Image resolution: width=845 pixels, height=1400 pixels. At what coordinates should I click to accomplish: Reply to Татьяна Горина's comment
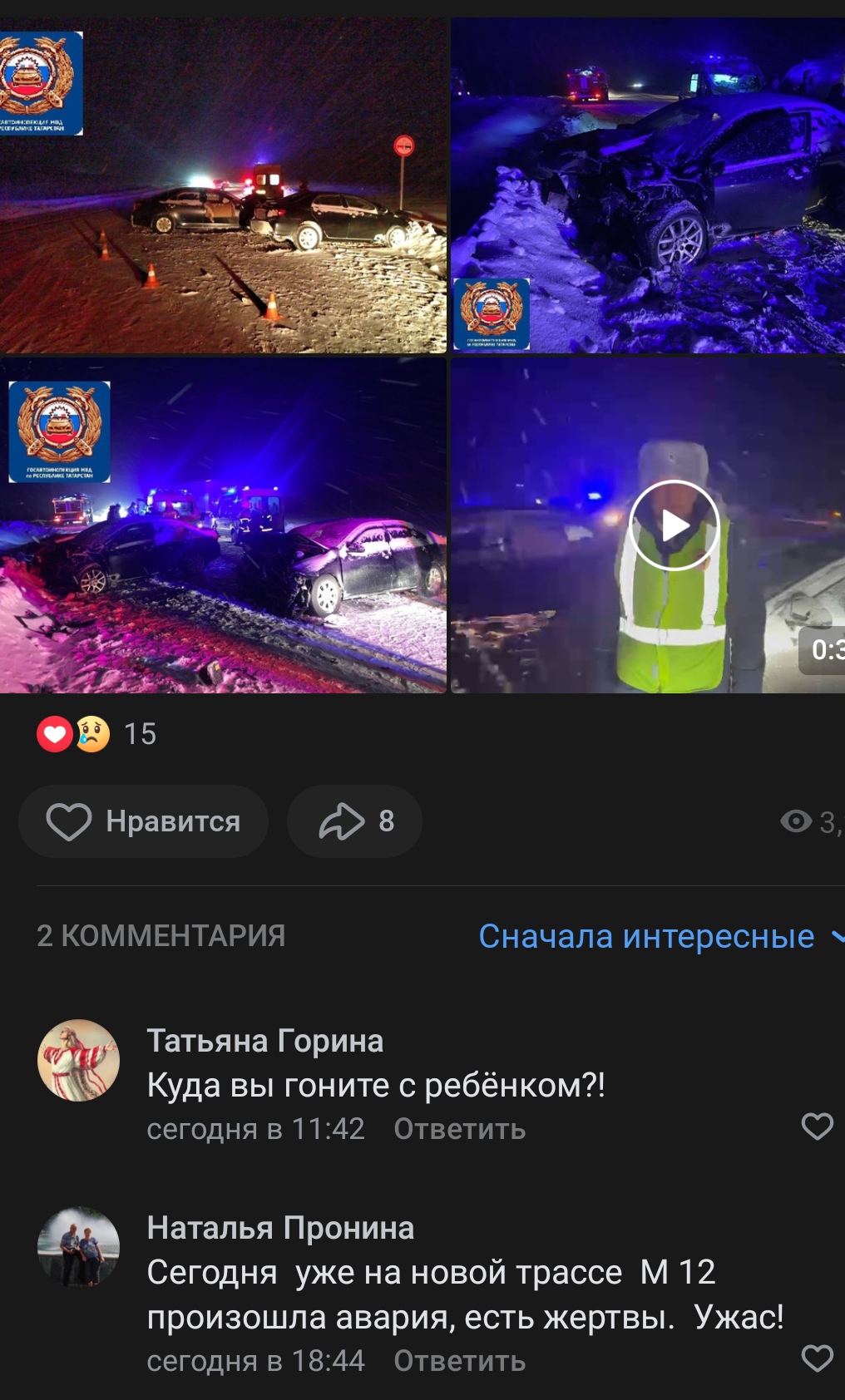(x=459, y=1129)
